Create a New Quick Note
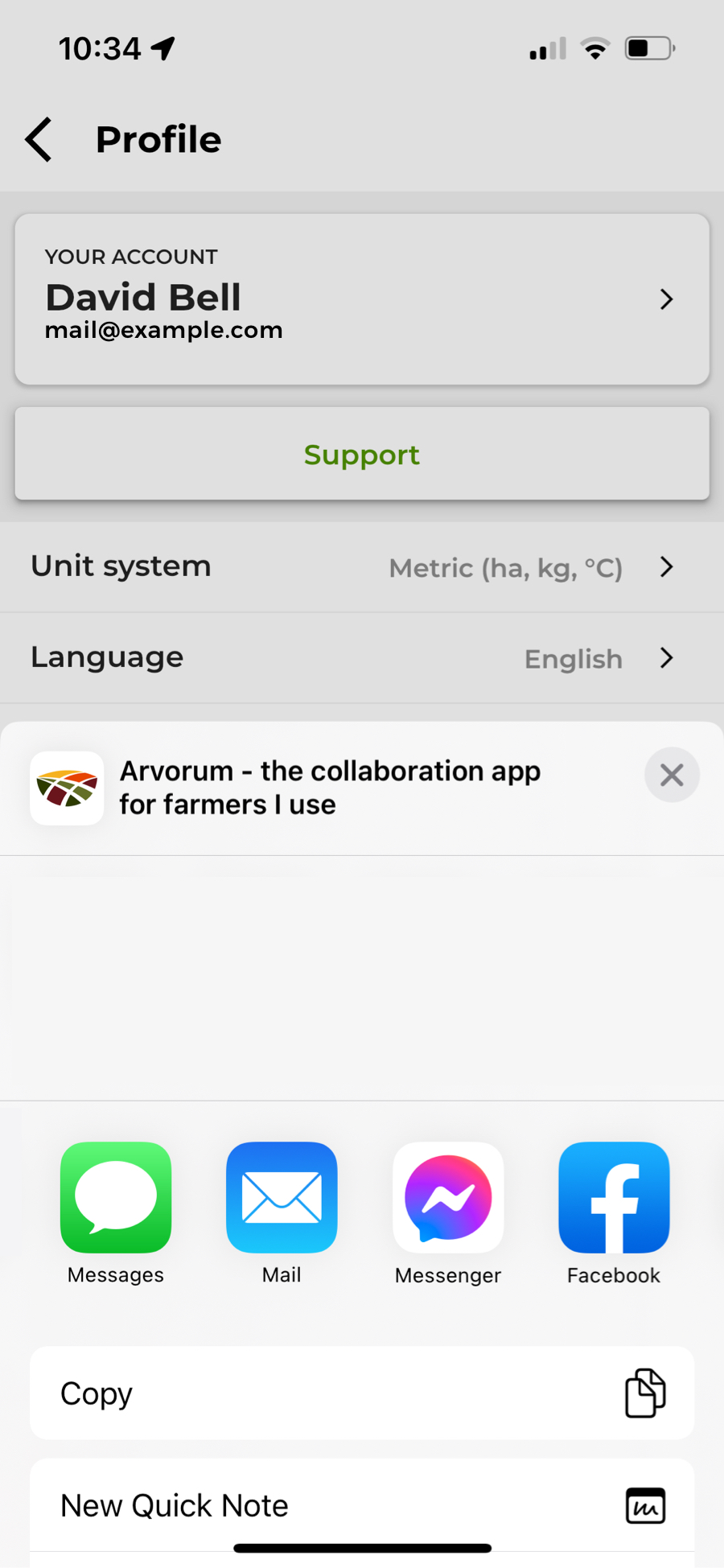 click(x=362, y=1505)
